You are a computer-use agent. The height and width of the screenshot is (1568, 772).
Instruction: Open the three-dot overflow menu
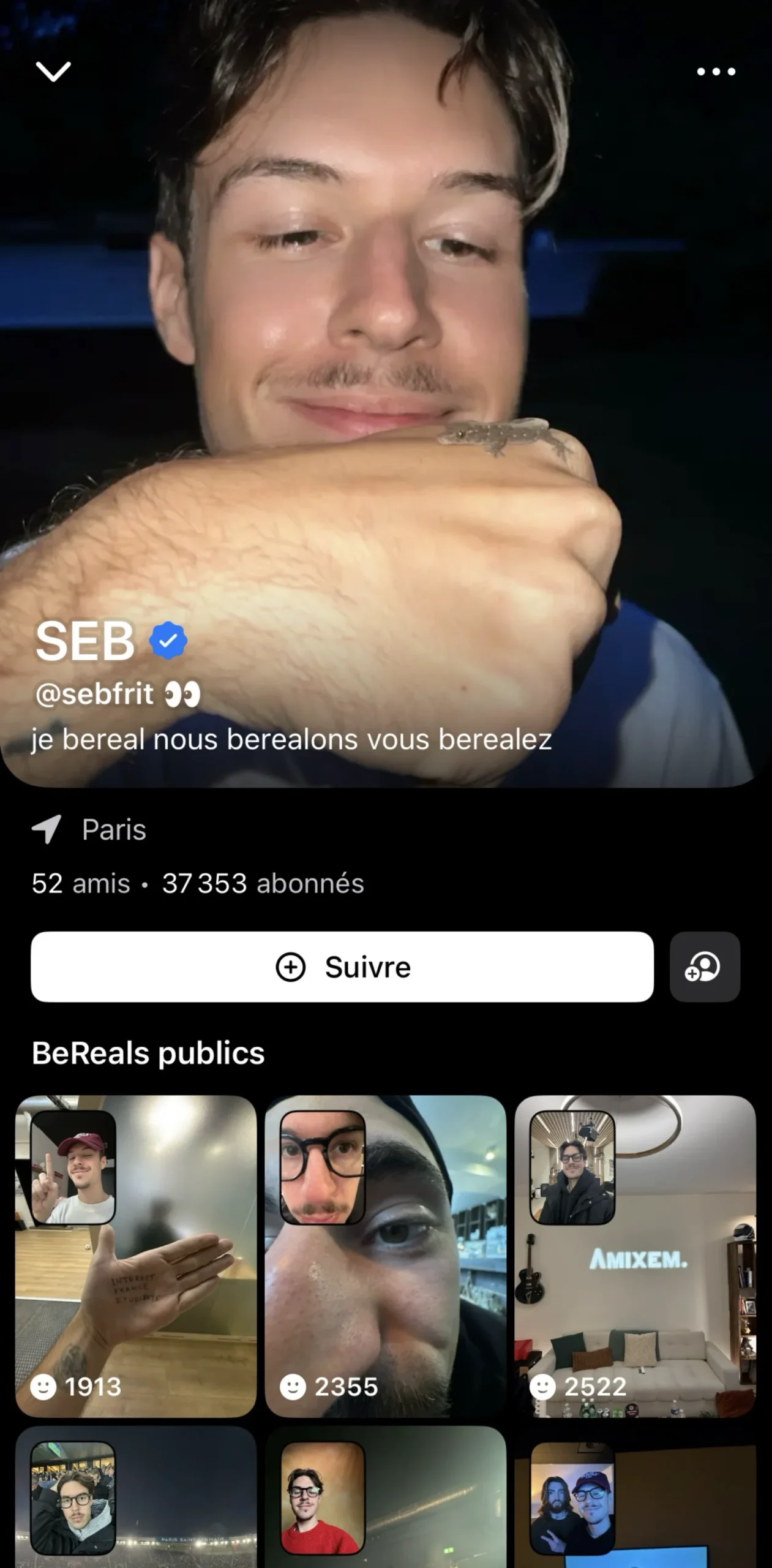click(x=716, y=72)
